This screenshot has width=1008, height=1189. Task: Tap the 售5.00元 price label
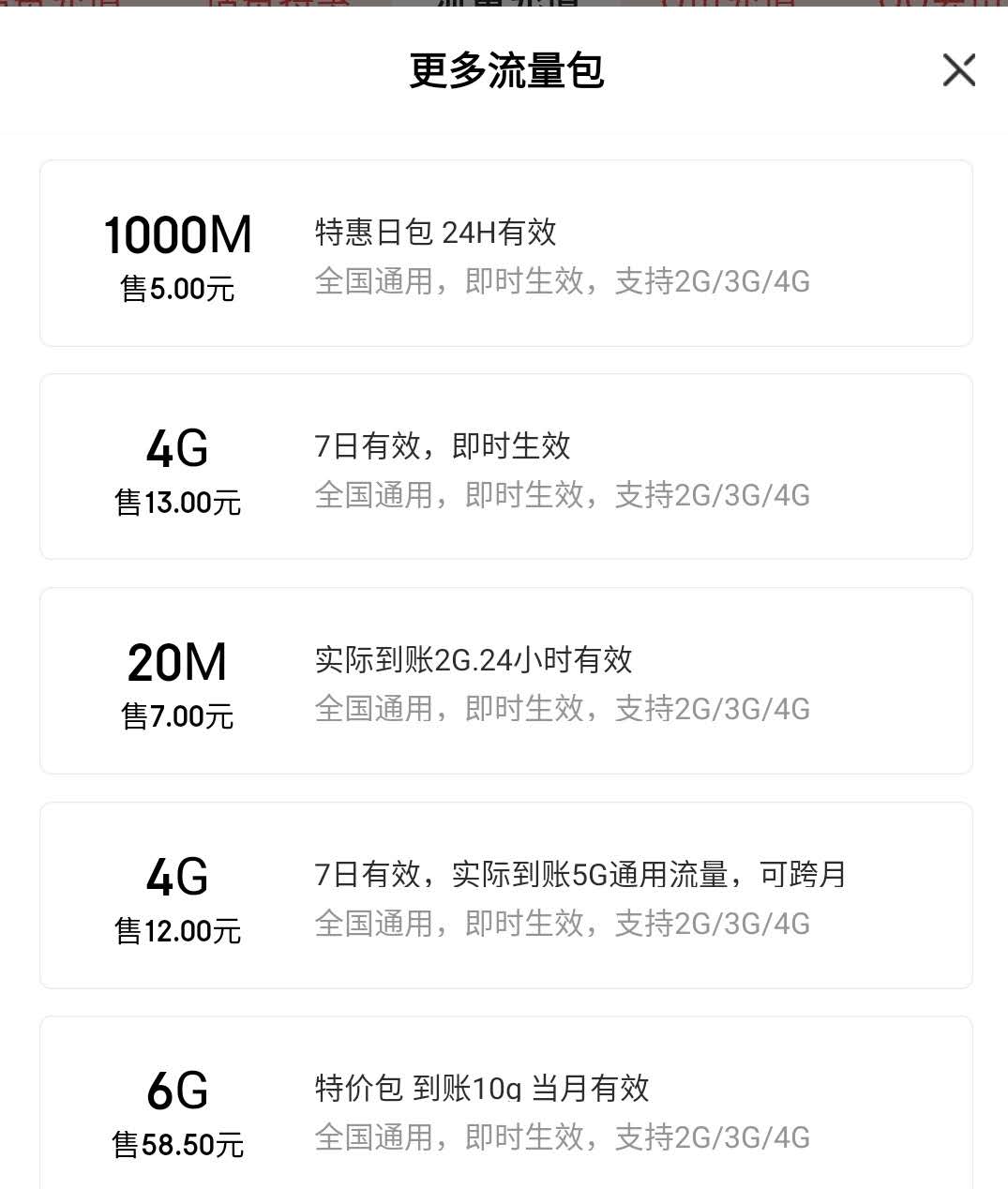coord(178,290)
